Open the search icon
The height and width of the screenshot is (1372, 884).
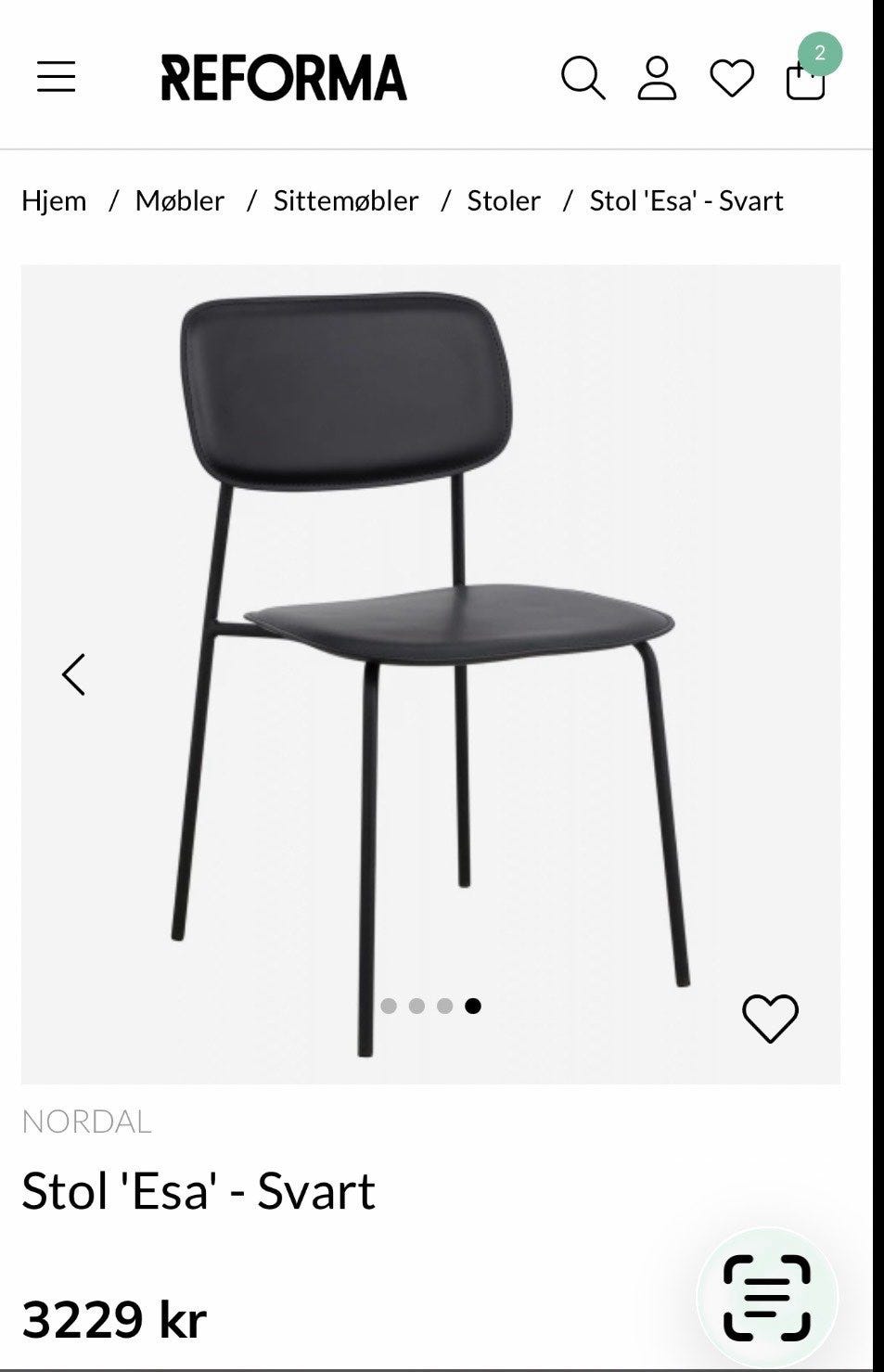coord(583,77)
